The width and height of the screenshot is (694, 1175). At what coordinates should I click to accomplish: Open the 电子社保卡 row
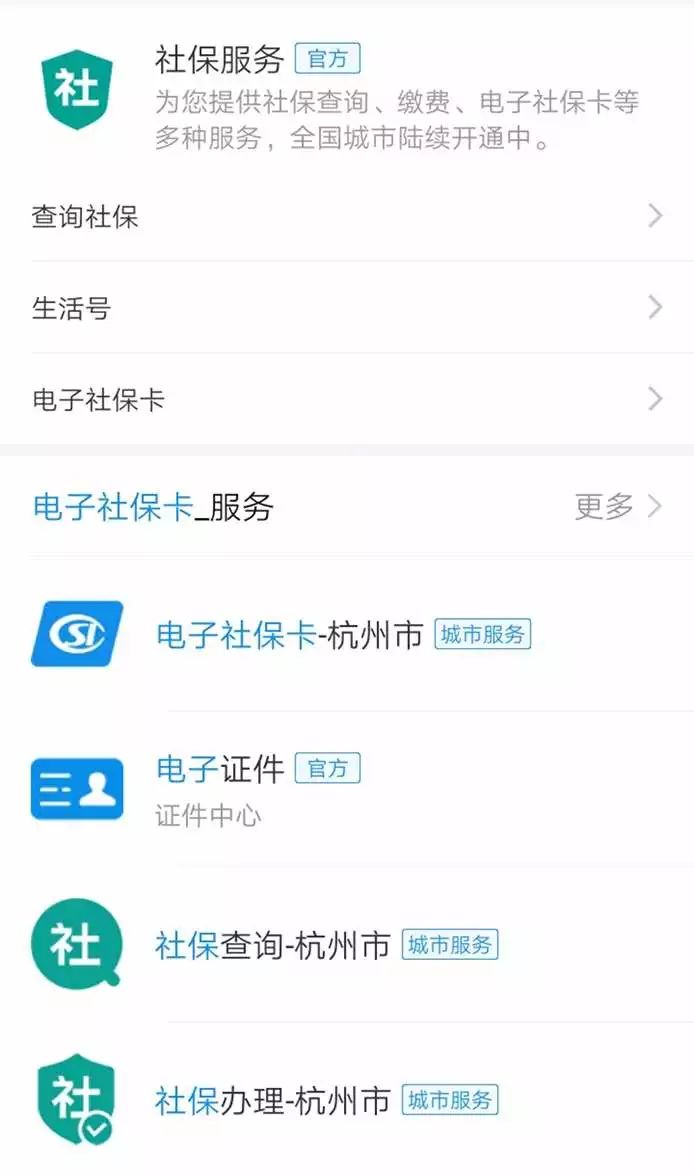(346, 400)
